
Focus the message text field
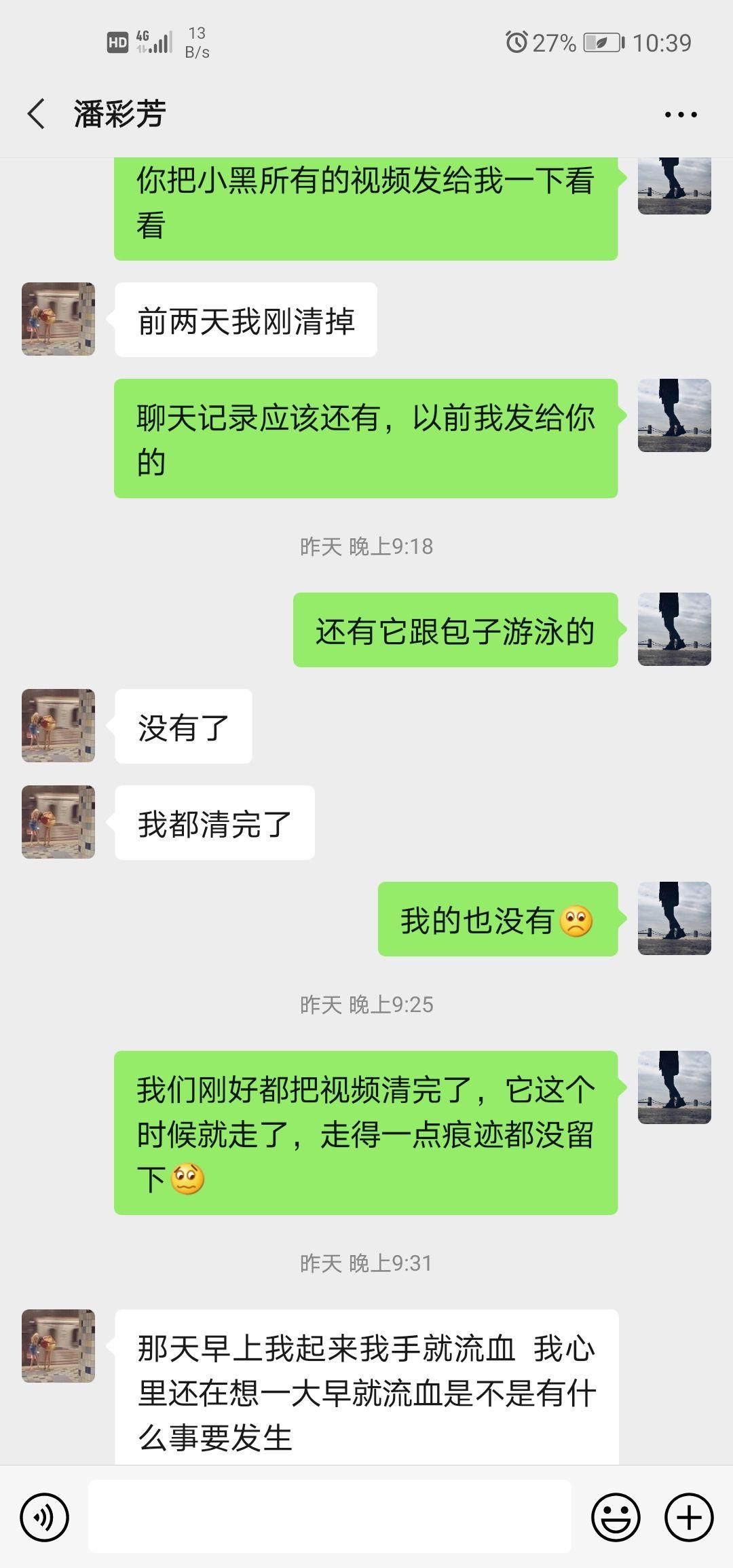click(330, 1516)
